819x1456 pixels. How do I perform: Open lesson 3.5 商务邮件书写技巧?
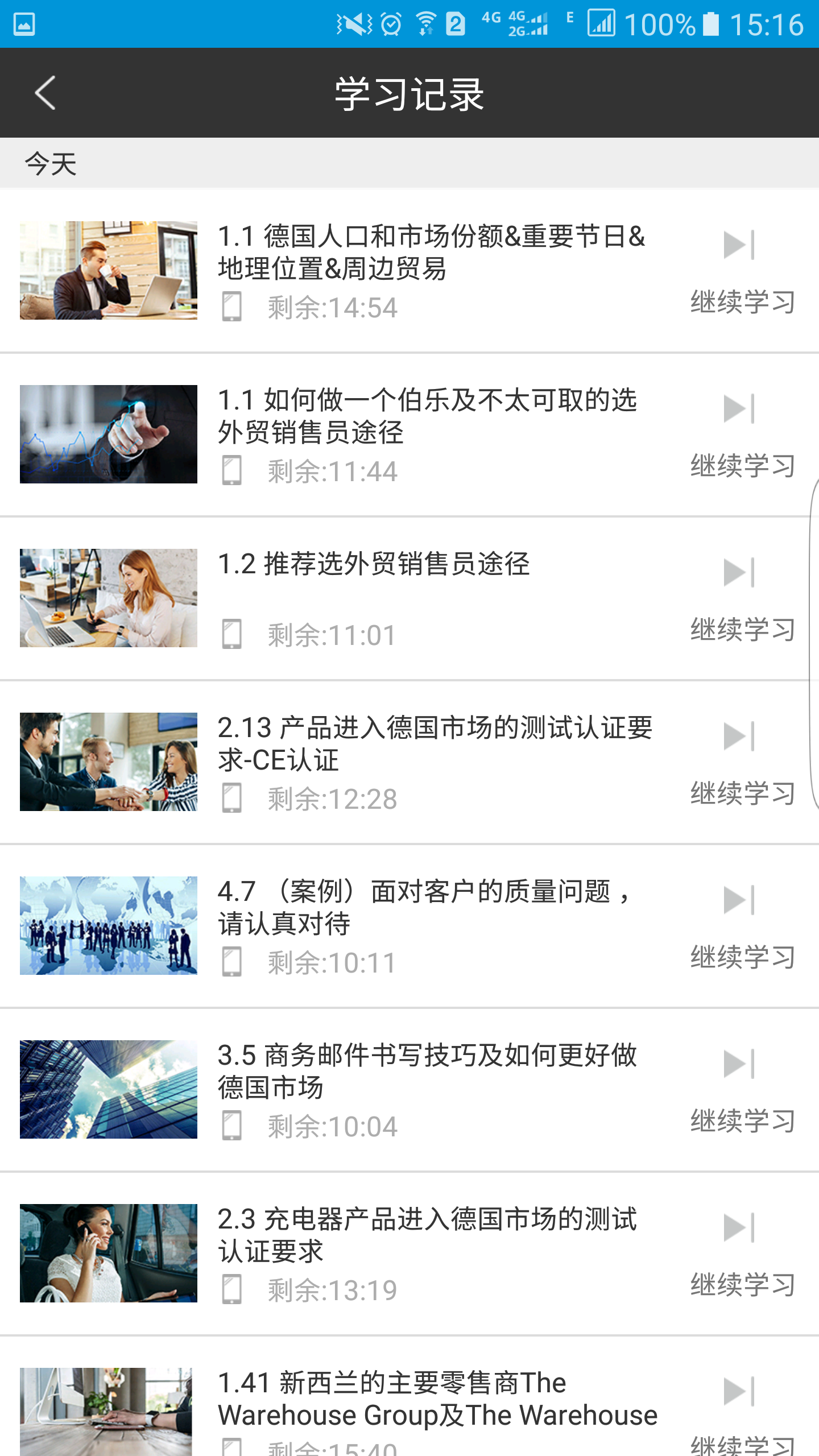(x=427, y=1072)
